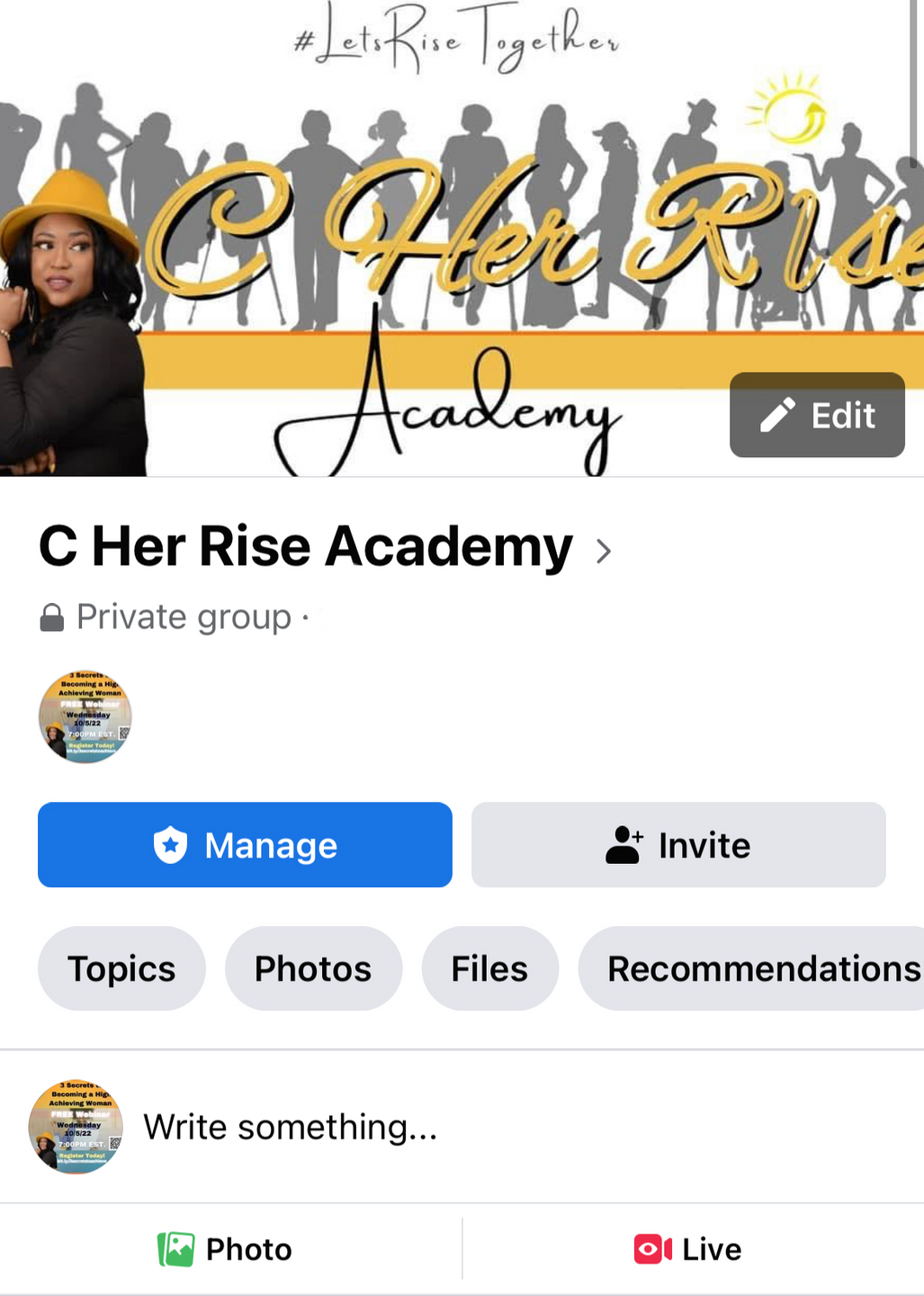Select the Topics chip

pyautogui.click(x=121, y=968)
